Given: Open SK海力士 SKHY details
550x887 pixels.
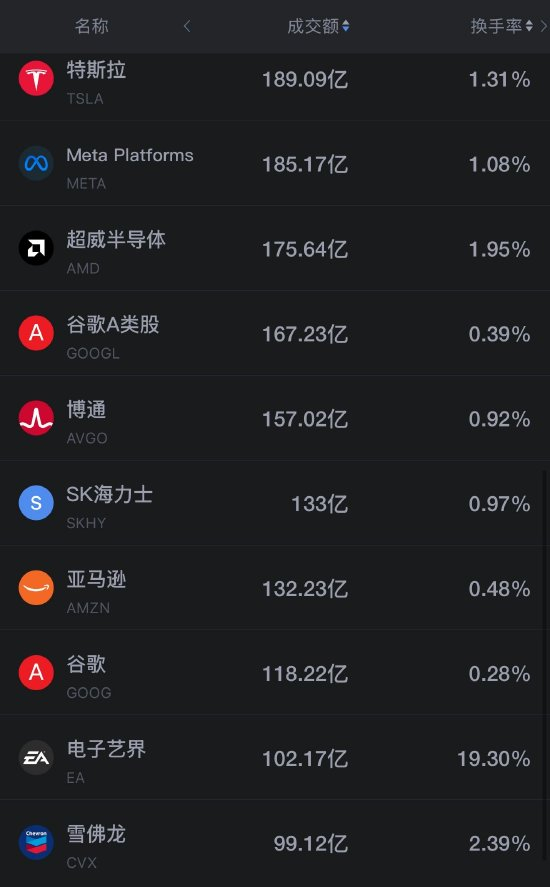Looking at the screenshot, I should click(275, 503).
